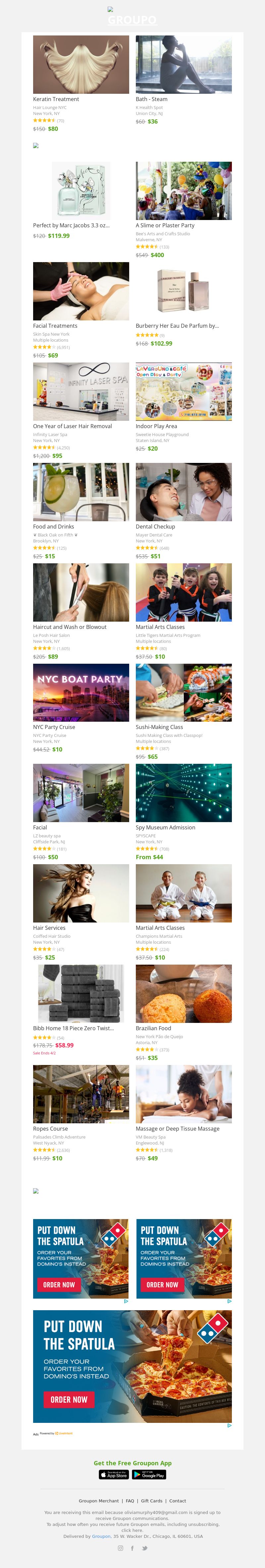The width and height of the screenshot is (265, 1568).
Task: Open the Brazilian Food deal
Action: [x=184, y=993]
